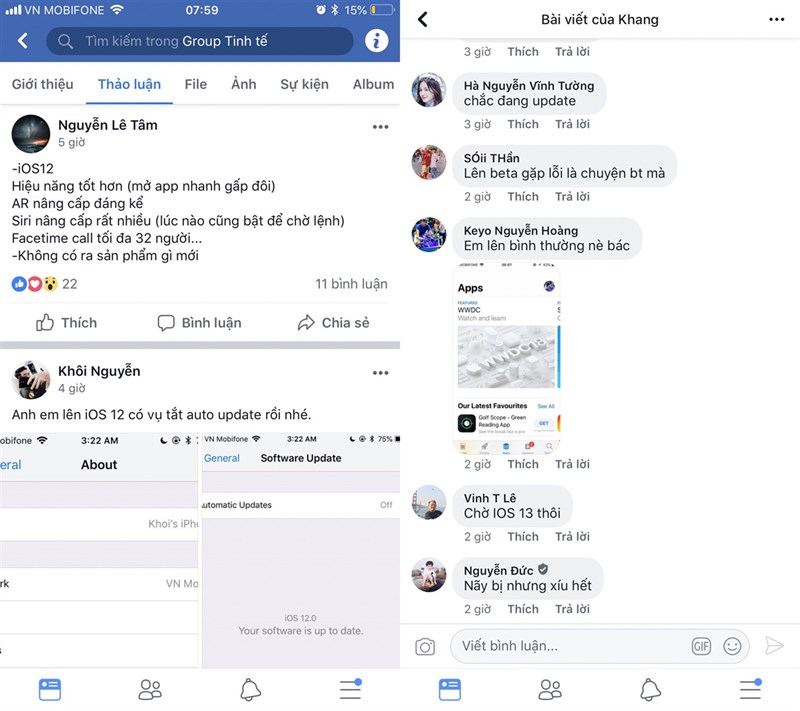Reply to Vinh T Lê's comment
800x711 pixels.
pyautogui.click(x=572, y=537)
